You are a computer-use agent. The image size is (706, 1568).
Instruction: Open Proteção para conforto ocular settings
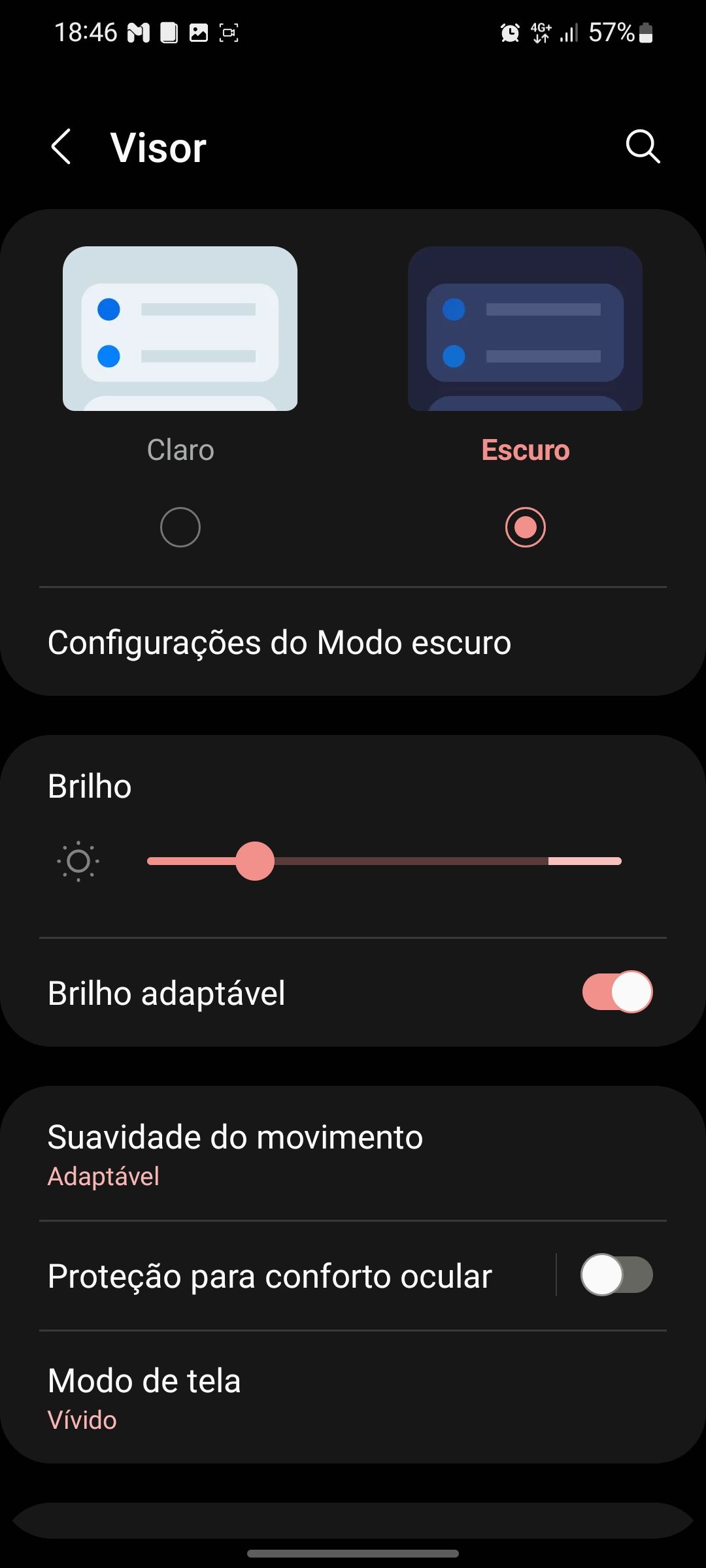269,1276
